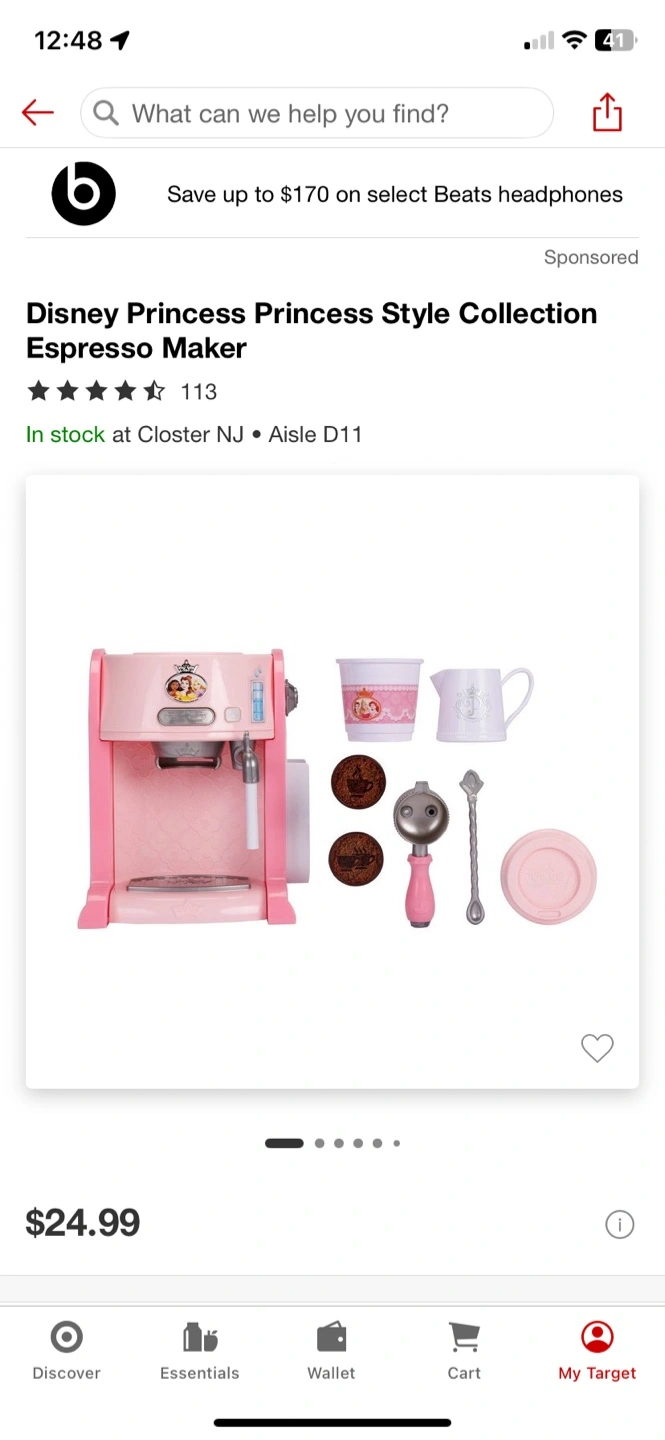
Task: View the 113 star ratings
Action: pyautogui.click(x=122, y=391)
